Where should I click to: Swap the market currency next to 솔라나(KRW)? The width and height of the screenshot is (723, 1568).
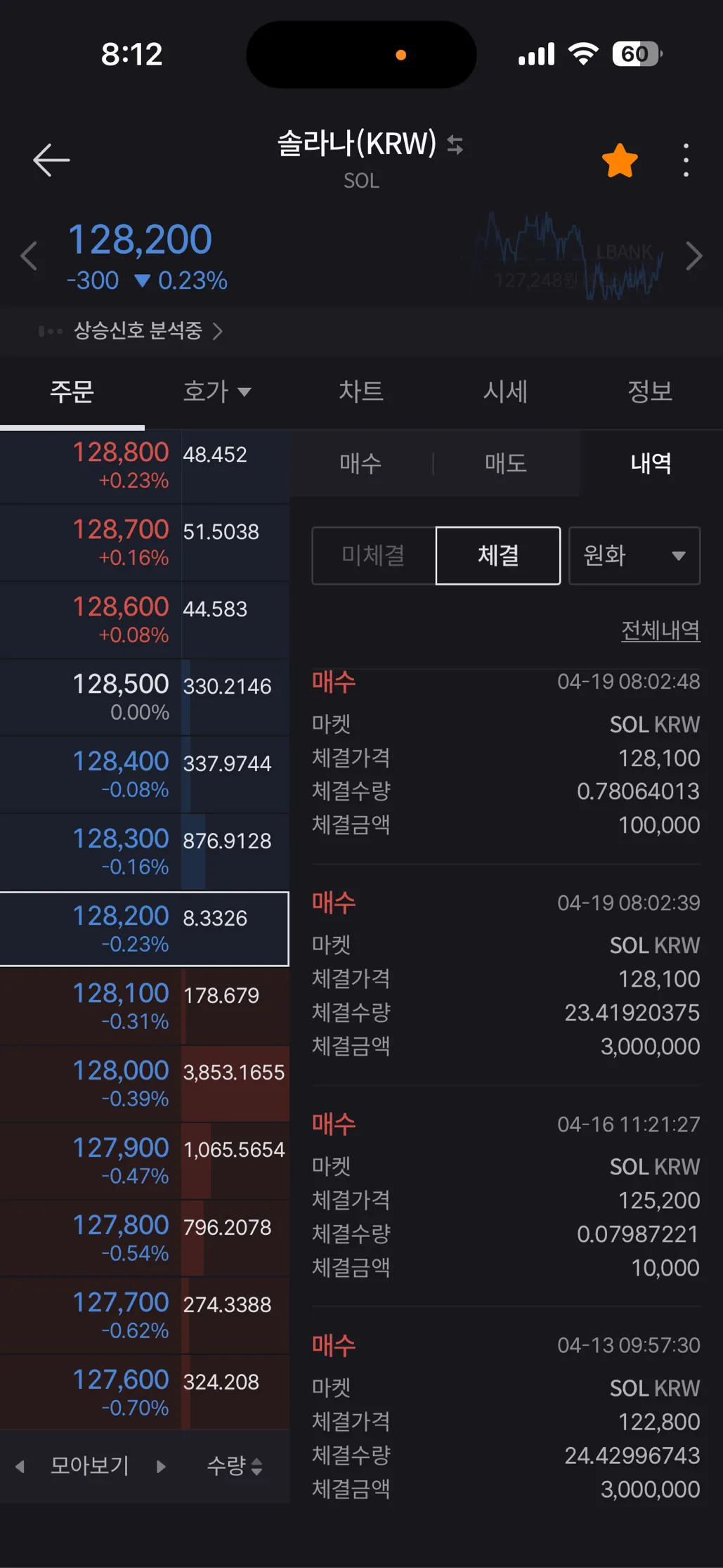[x=455, y=145]
